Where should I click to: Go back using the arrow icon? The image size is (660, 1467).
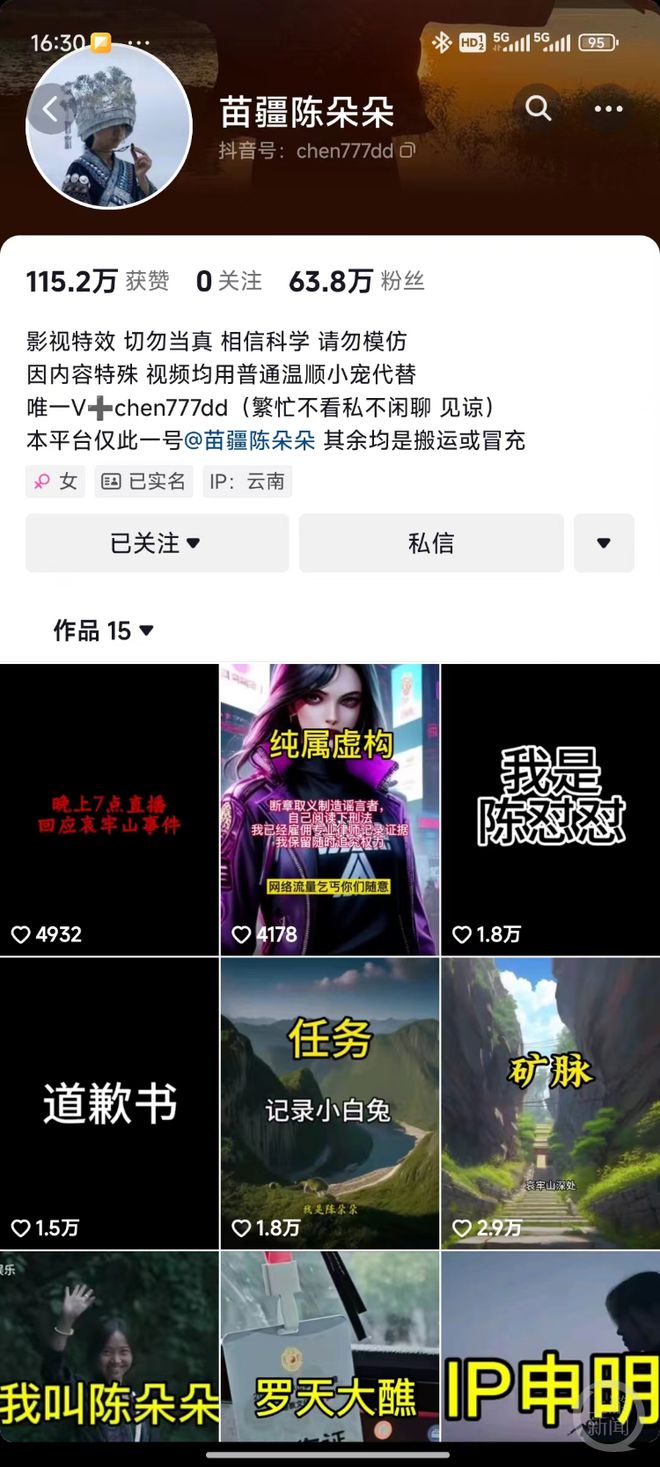[52, 109]
